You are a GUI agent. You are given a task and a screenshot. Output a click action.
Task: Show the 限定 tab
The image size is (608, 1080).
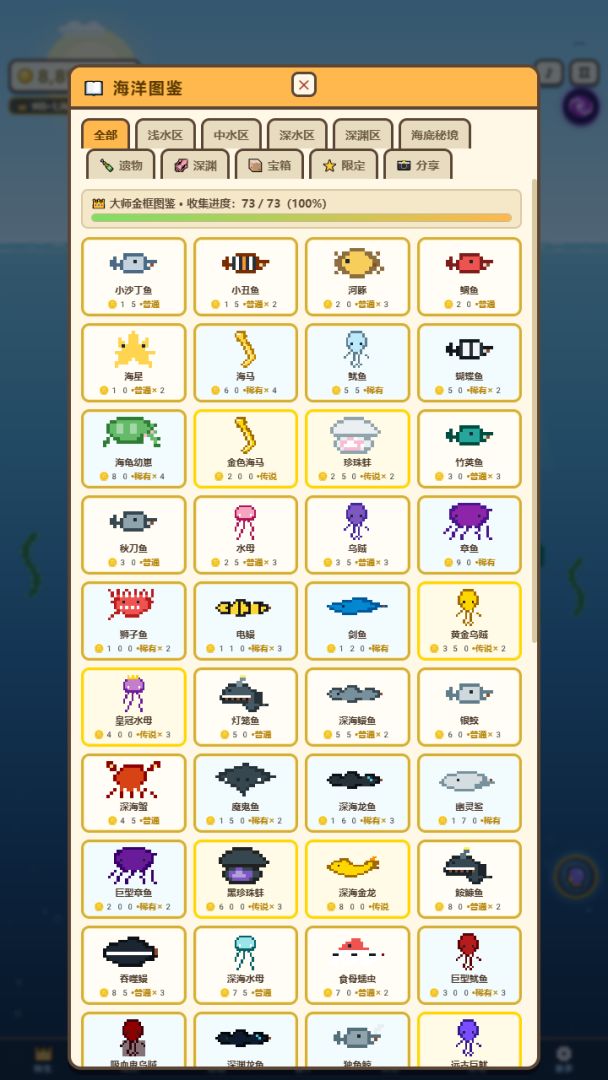(x=344, y=165)
